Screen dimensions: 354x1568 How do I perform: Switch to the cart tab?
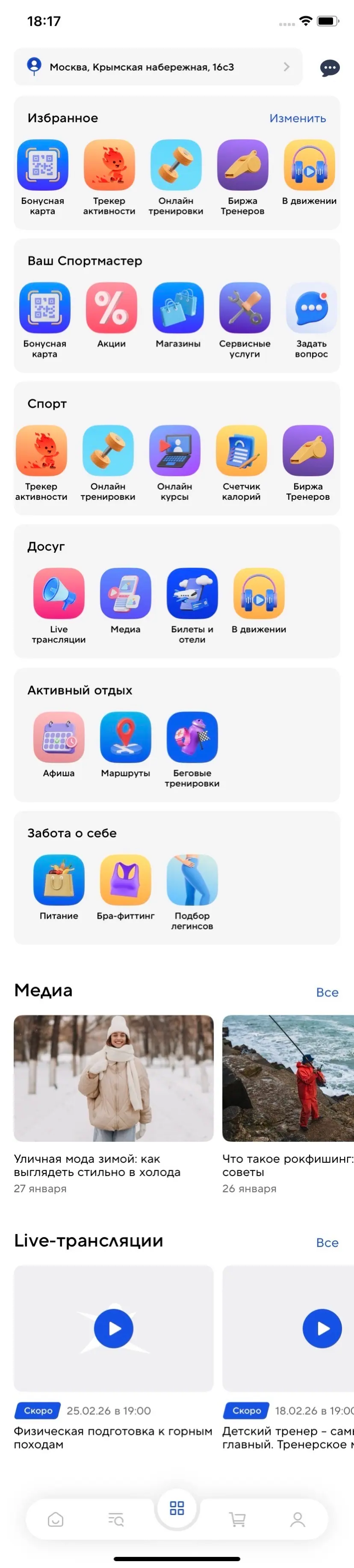pyautogui.click(x=237, y=1519)
